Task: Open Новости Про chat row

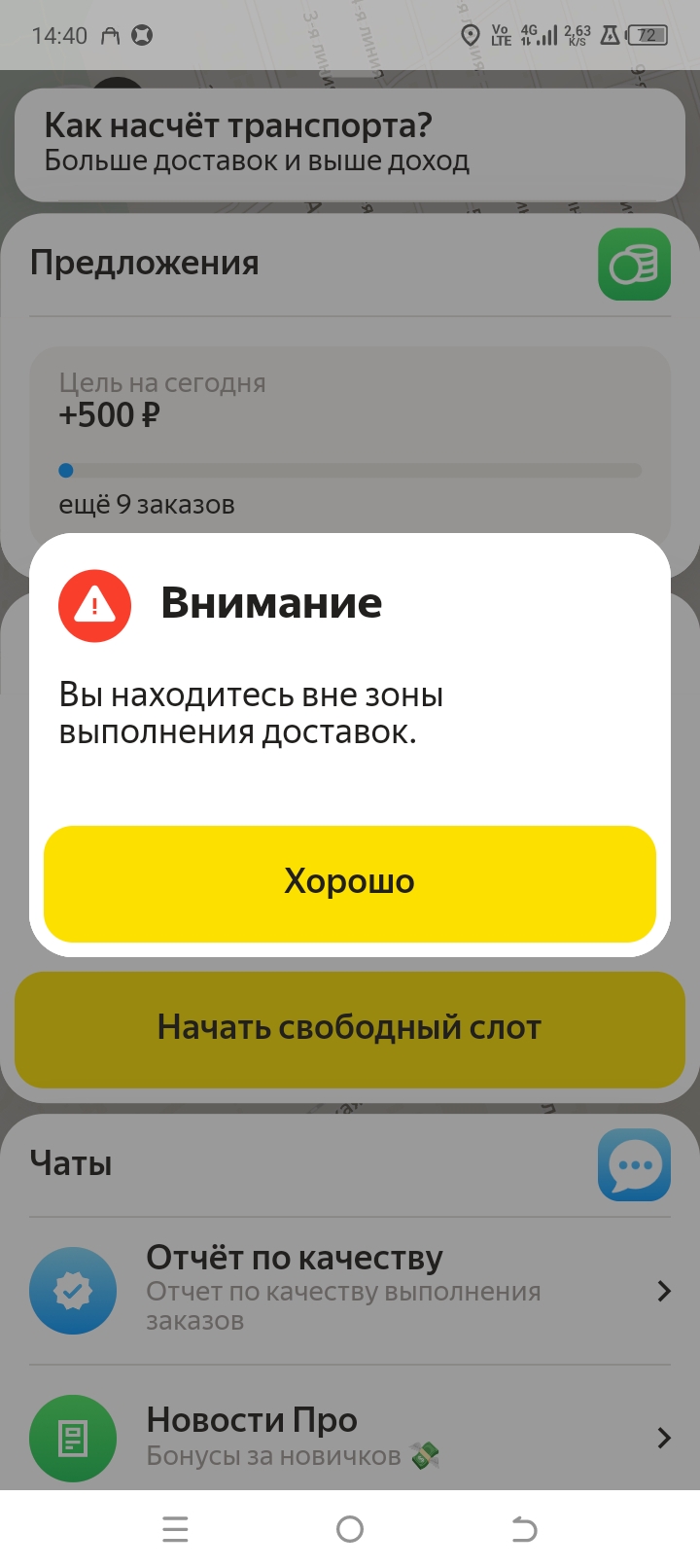Action: tap(350, 1438)
